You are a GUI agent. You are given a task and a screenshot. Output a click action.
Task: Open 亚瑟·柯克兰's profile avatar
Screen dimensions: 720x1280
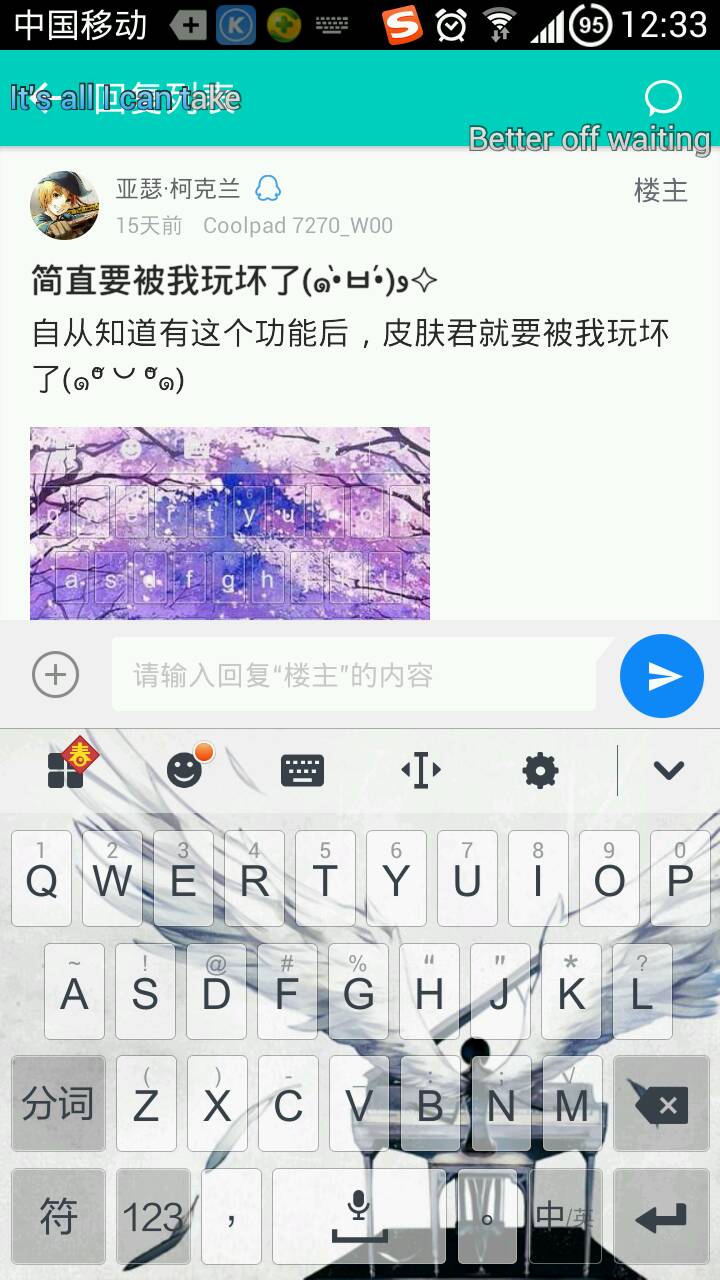[65, 205]
